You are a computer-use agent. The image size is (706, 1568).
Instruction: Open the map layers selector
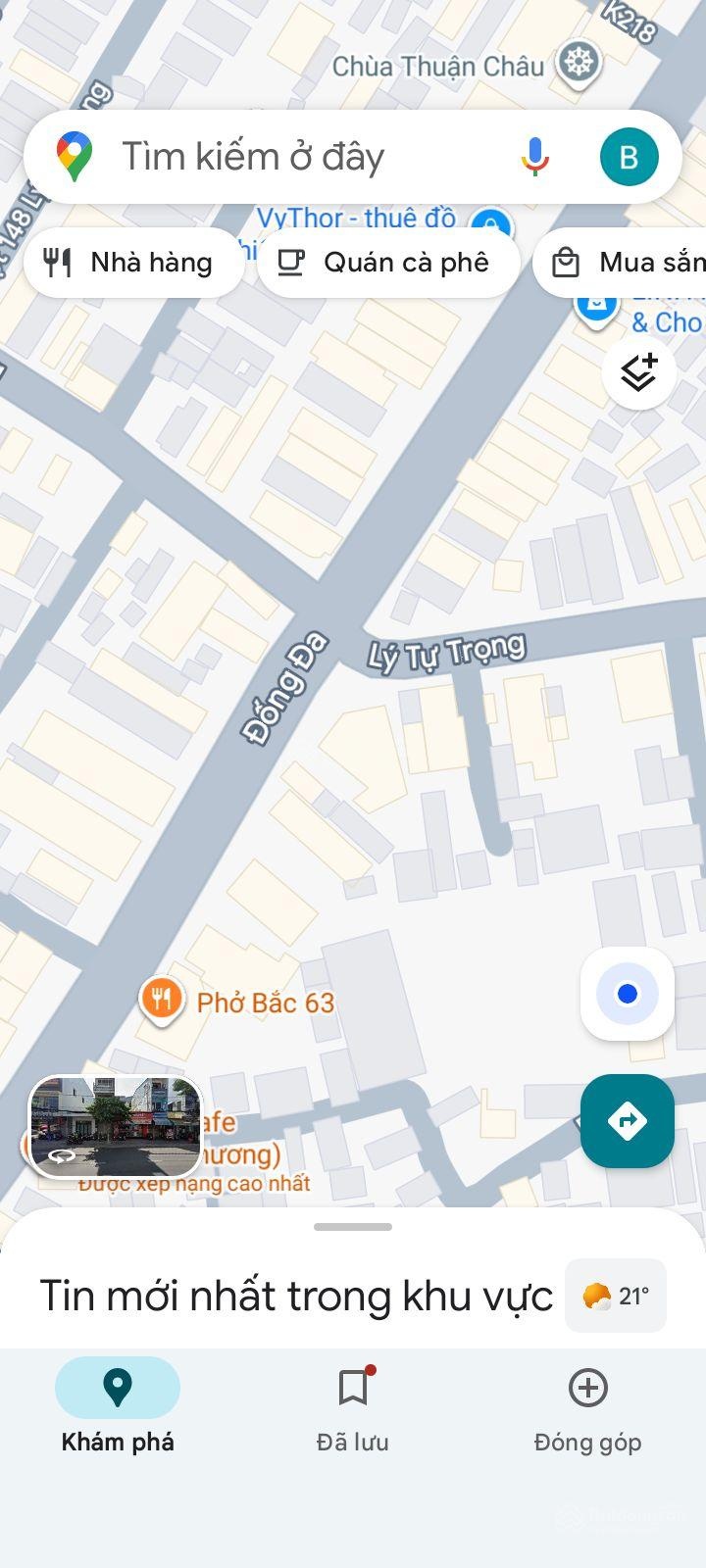coord(638,372)
